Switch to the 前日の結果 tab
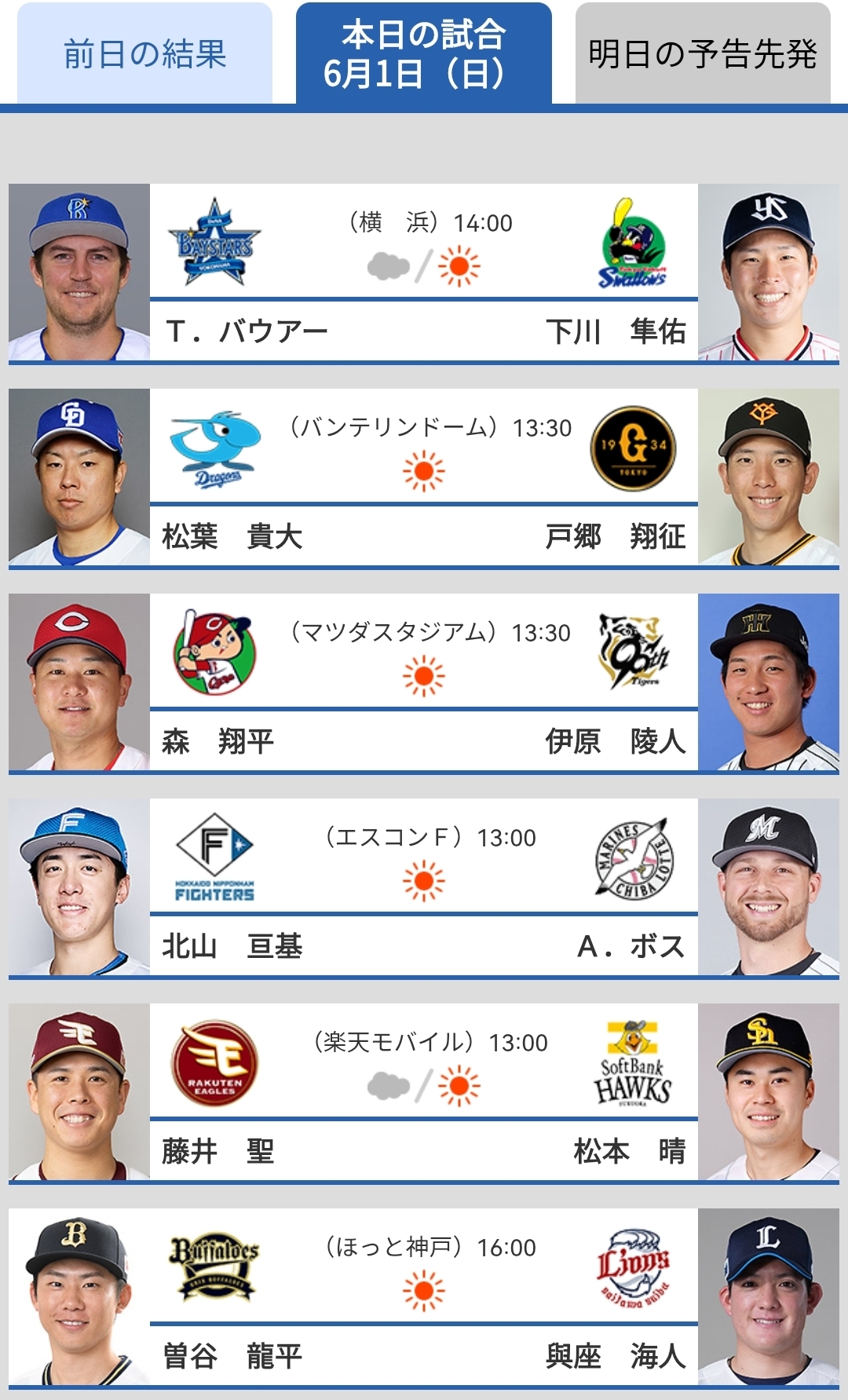Viewport: 848px width, 1400px height. pos(144,53)
